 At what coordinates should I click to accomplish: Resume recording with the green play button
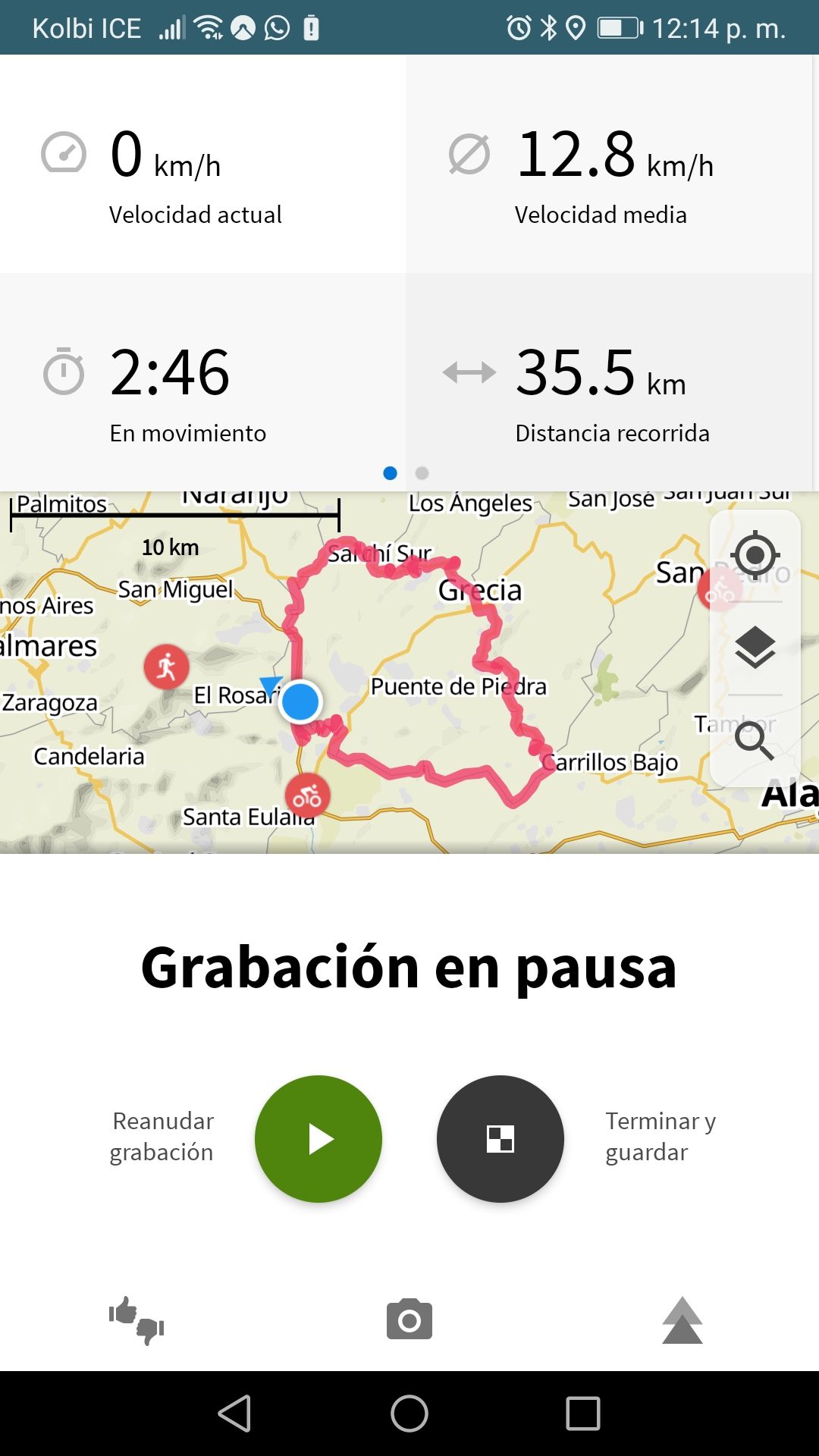coord(318,1138)
